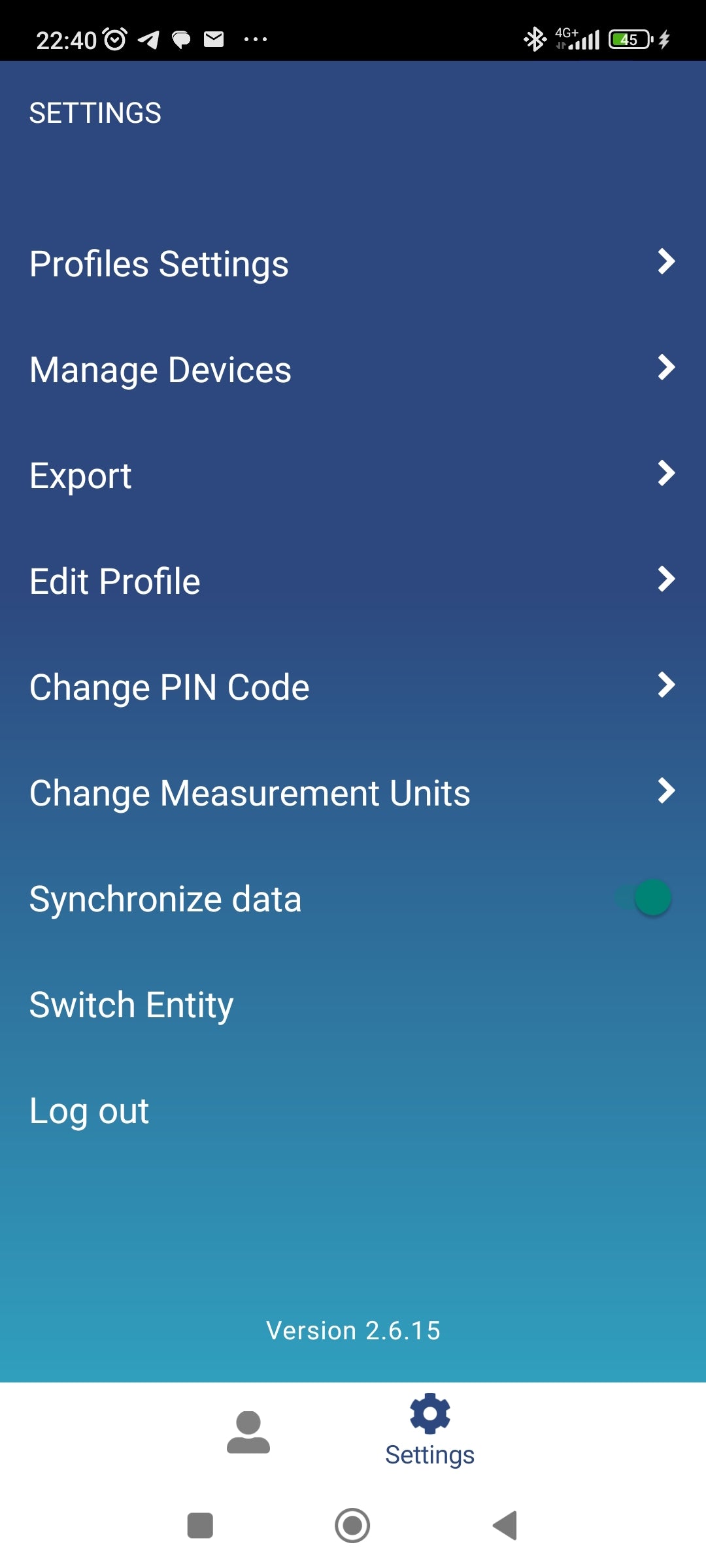
Task: Switch to the Settings tab
Action: coord(429,1434)
